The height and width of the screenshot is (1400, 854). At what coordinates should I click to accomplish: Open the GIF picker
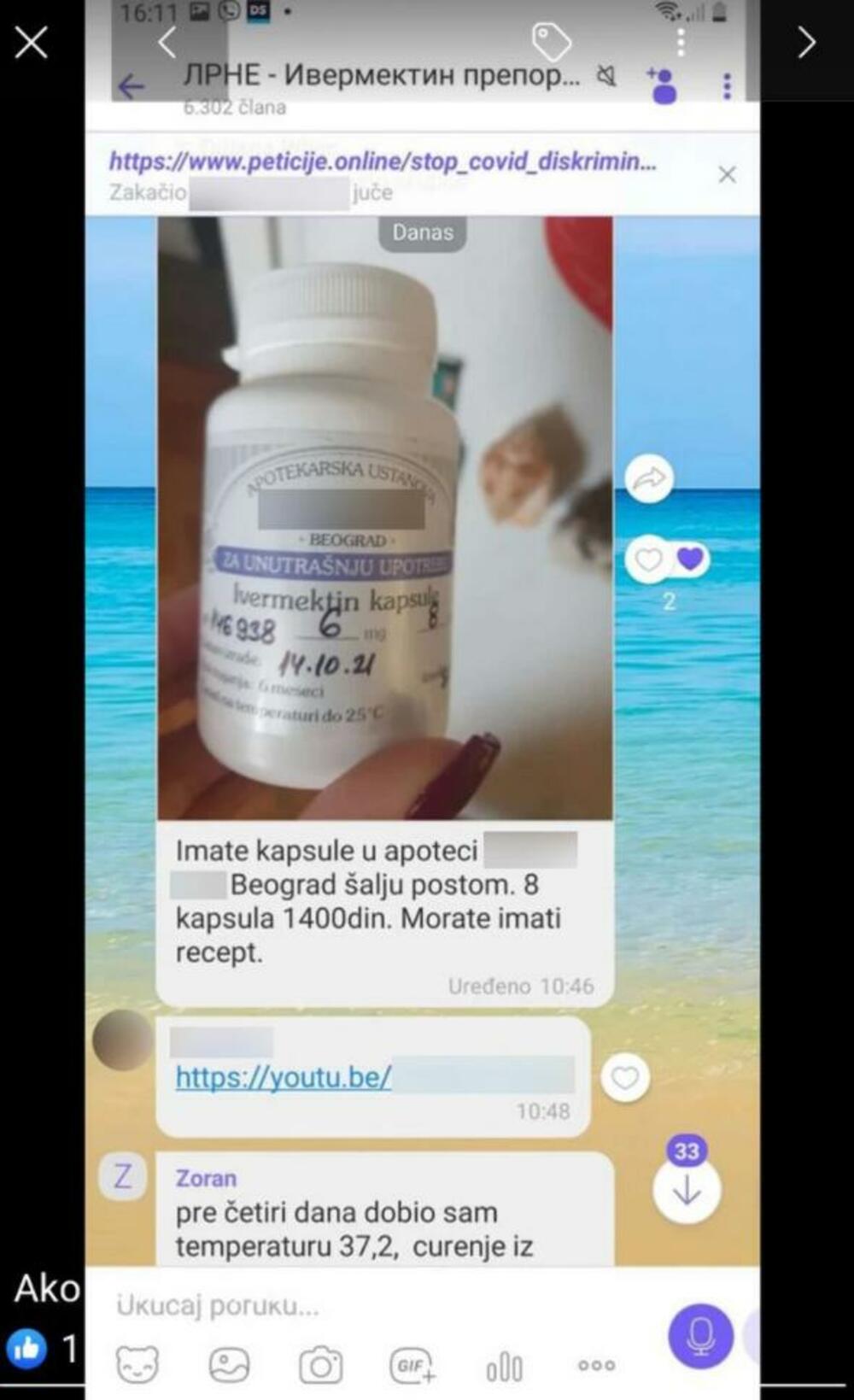click(410, 1365)
